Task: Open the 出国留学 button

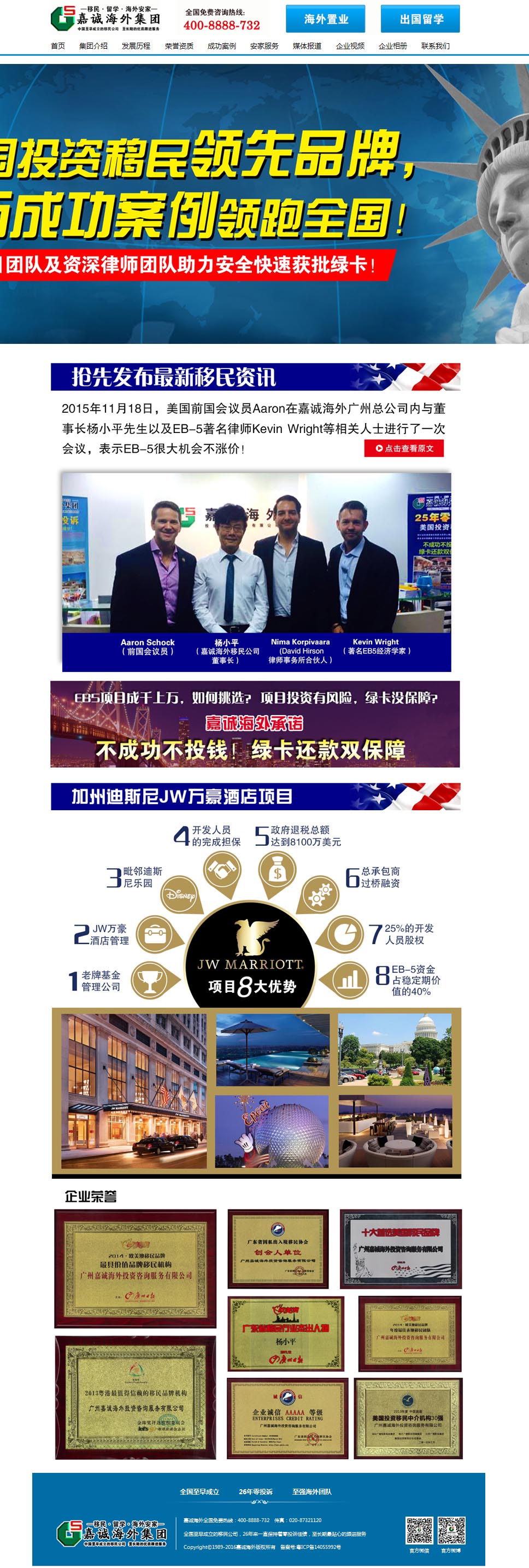Action: (x=421, y=19)
